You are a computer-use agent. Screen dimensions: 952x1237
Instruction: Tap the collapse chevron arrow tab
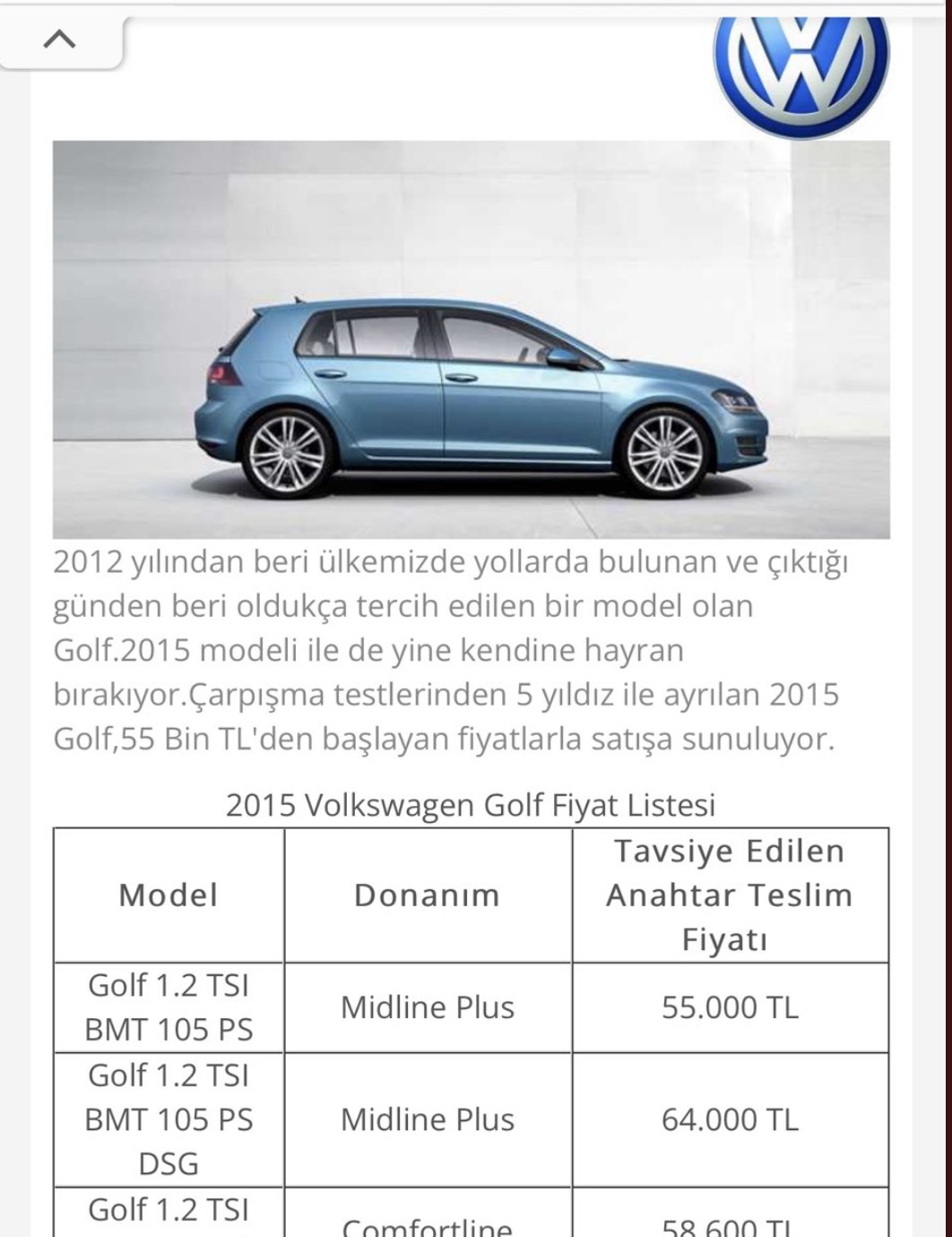click(x=60, y=39)
